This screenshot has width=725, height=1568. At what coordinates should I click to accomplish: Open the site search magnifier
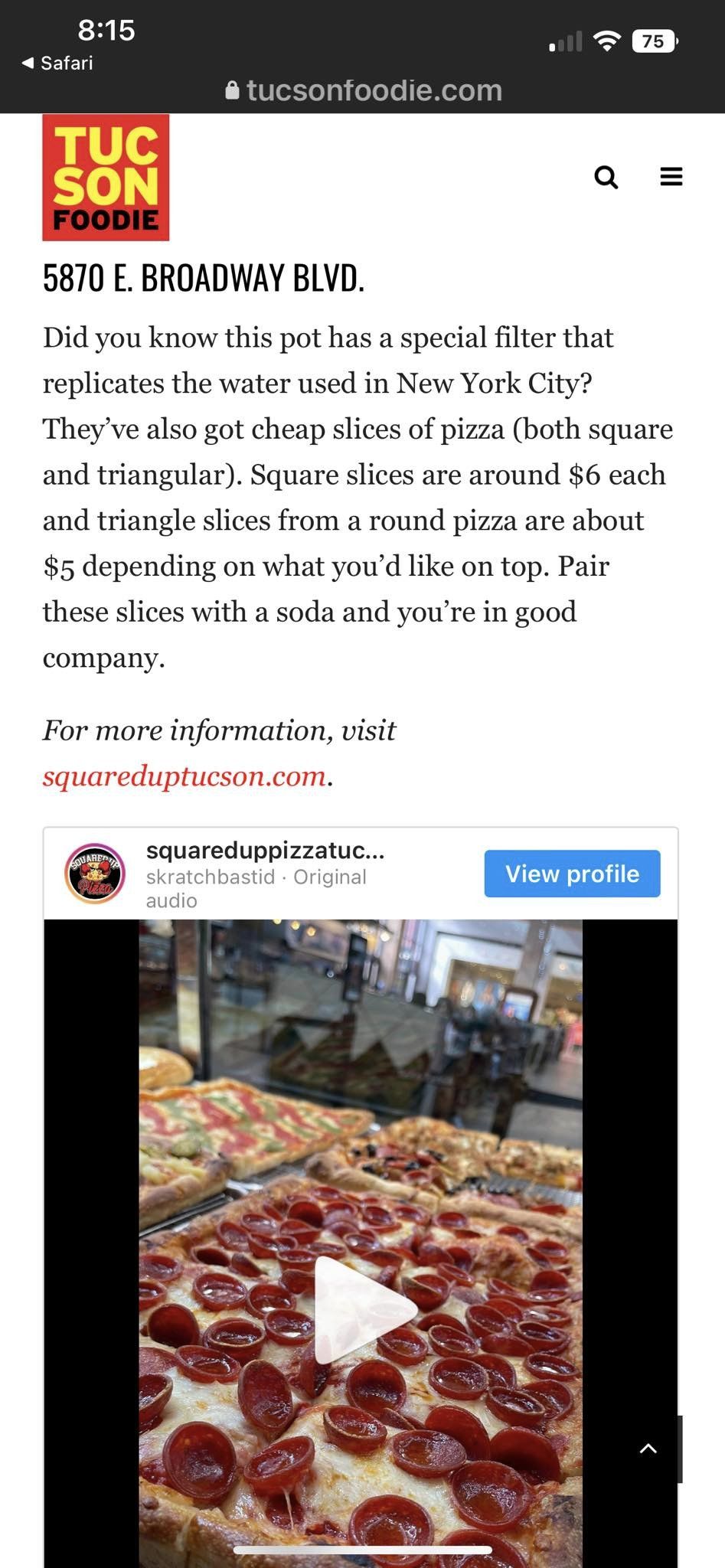coord(606,178)
